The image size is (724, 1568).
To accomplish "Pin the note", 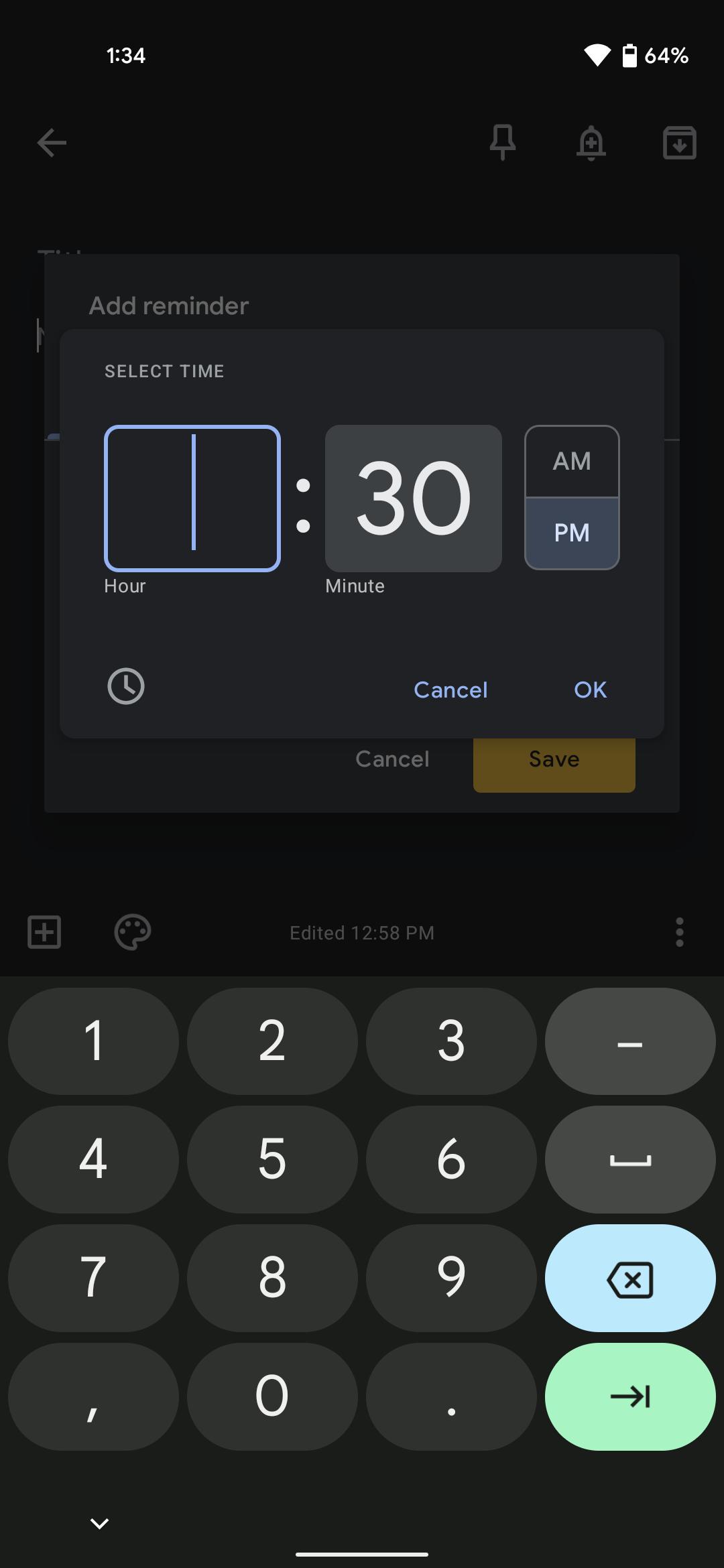I will [502, 142].
